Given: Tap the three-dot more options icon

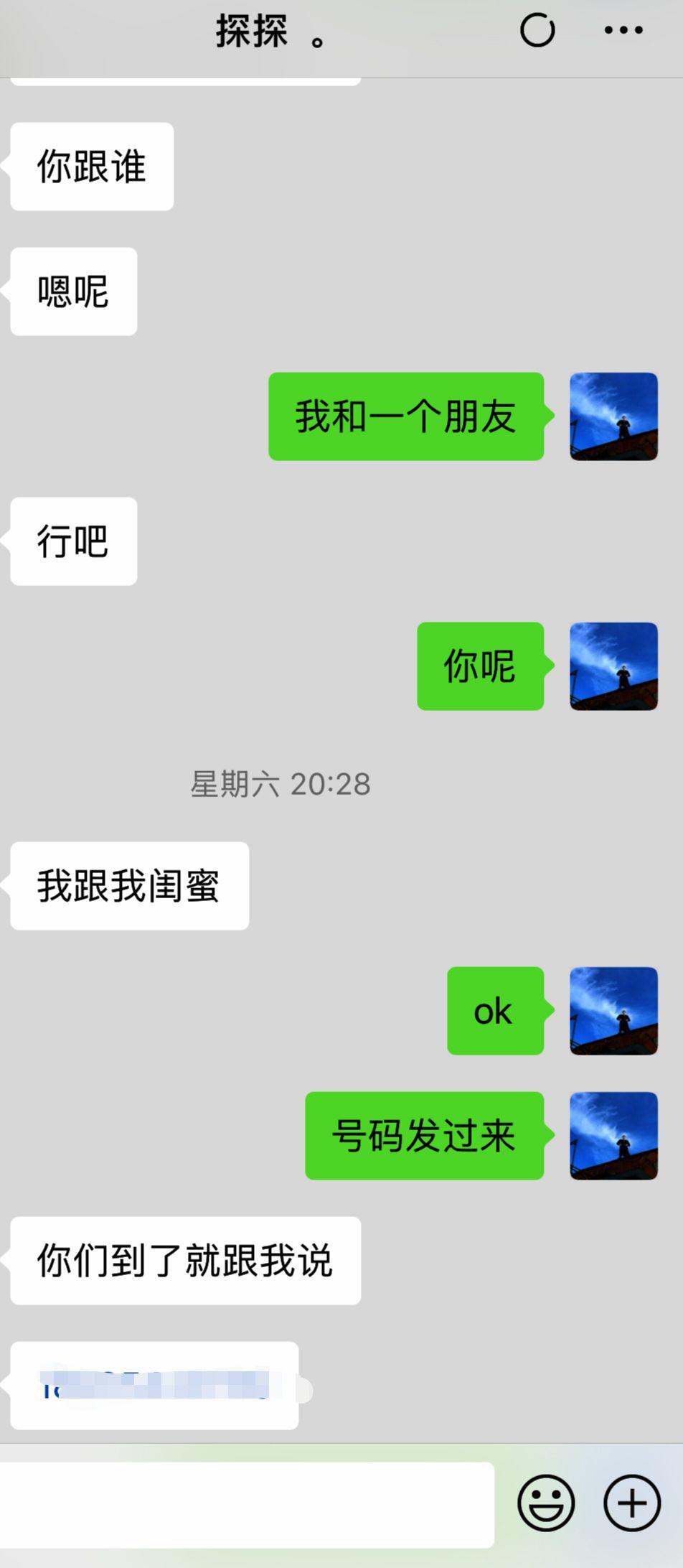Looking at the screenshot, I should click(x=621, y=30).
